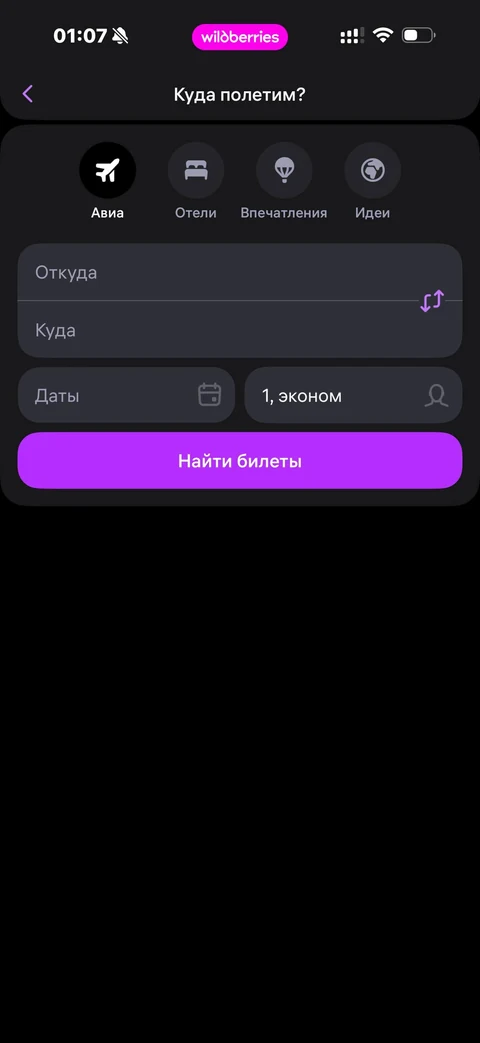Tap the Откуда departure field
The image size is (480, 1043).
click(217, 272)
